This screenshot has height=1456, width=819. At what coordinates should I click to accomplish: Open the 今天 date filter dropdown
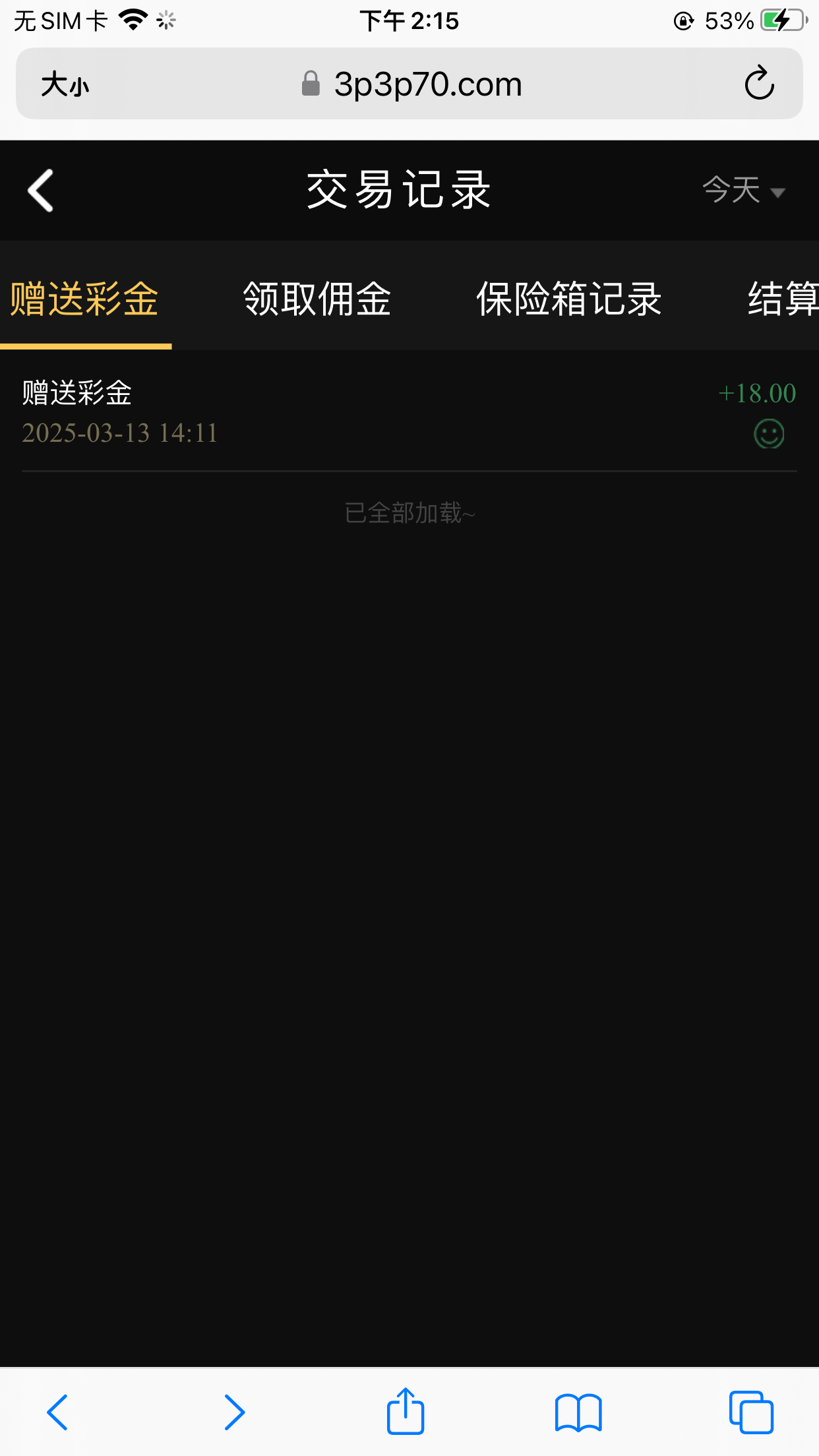743,191
